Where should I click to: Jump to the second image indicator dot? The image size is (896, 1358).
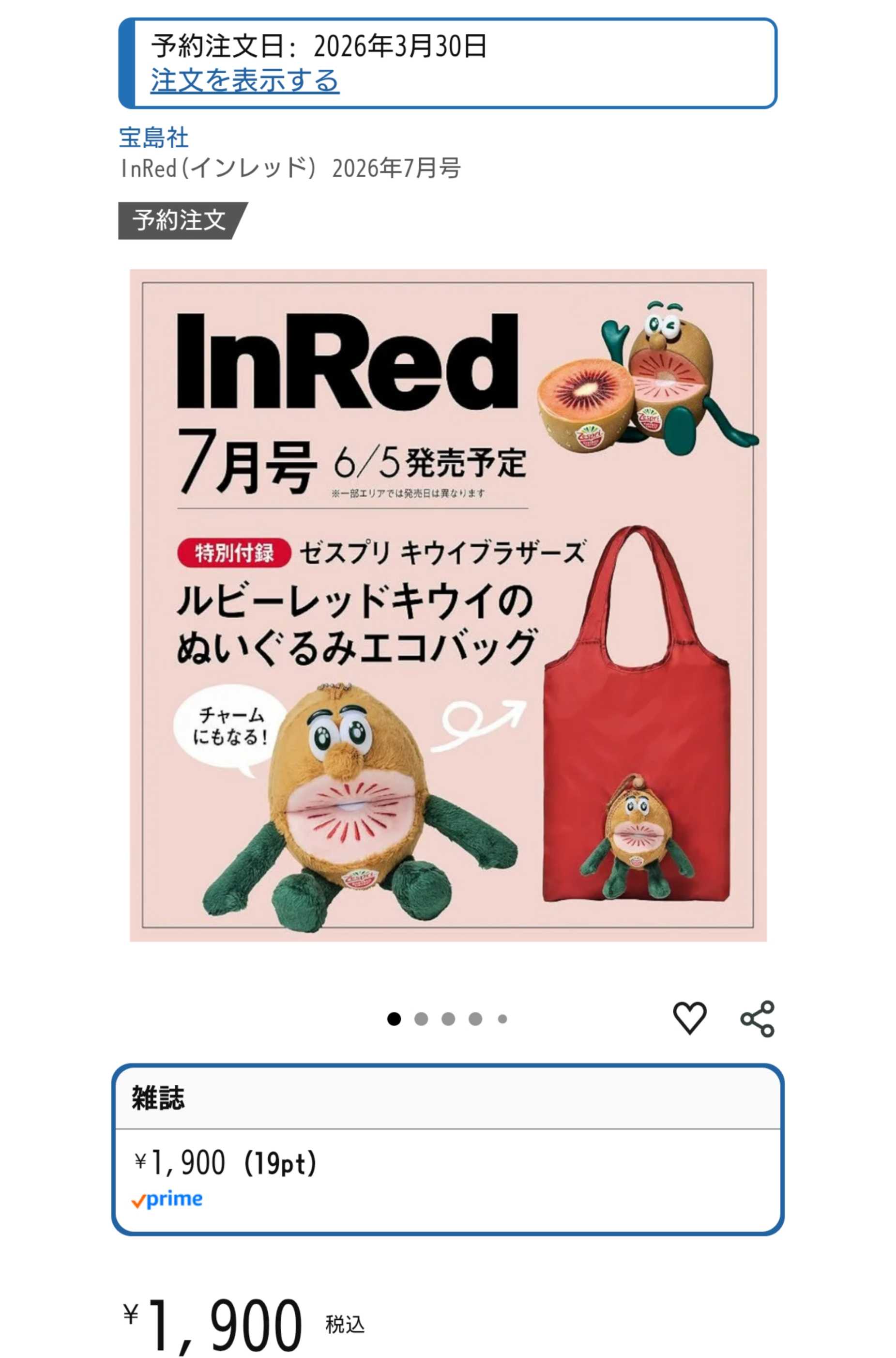421,1018
